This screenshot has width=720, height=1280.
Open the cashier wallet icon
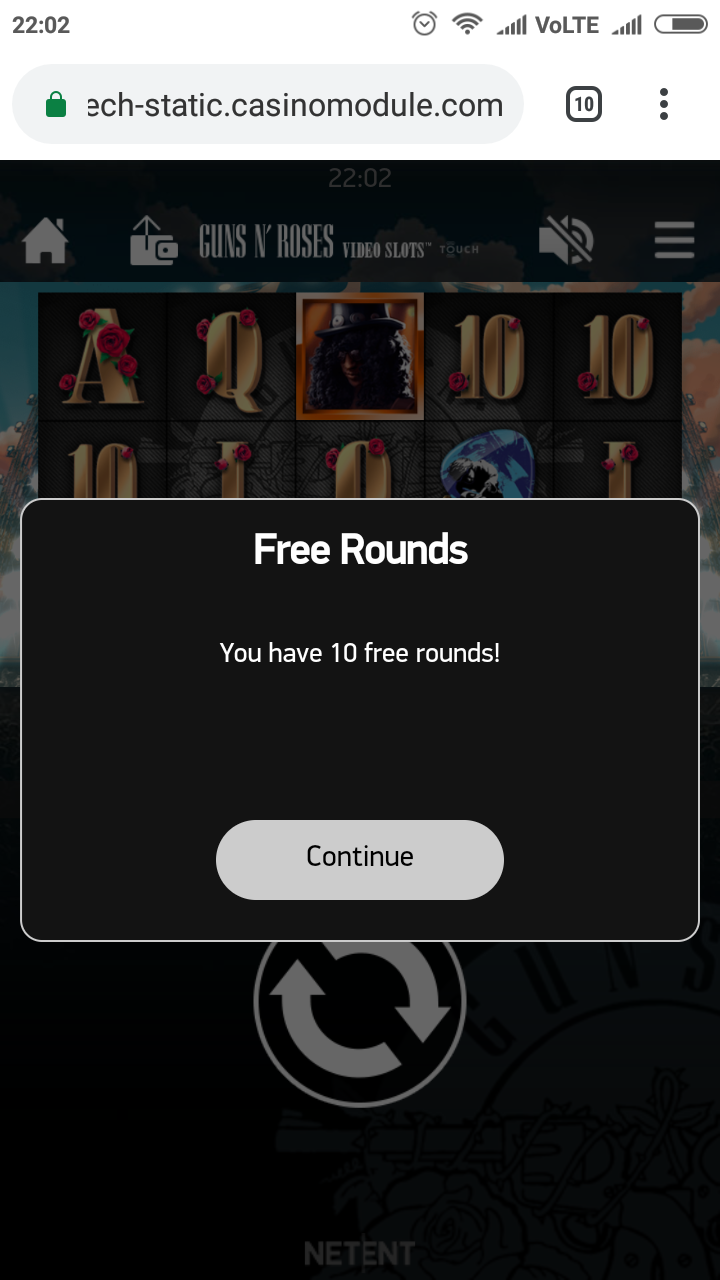pyautogui.click(x=153, y=241)
